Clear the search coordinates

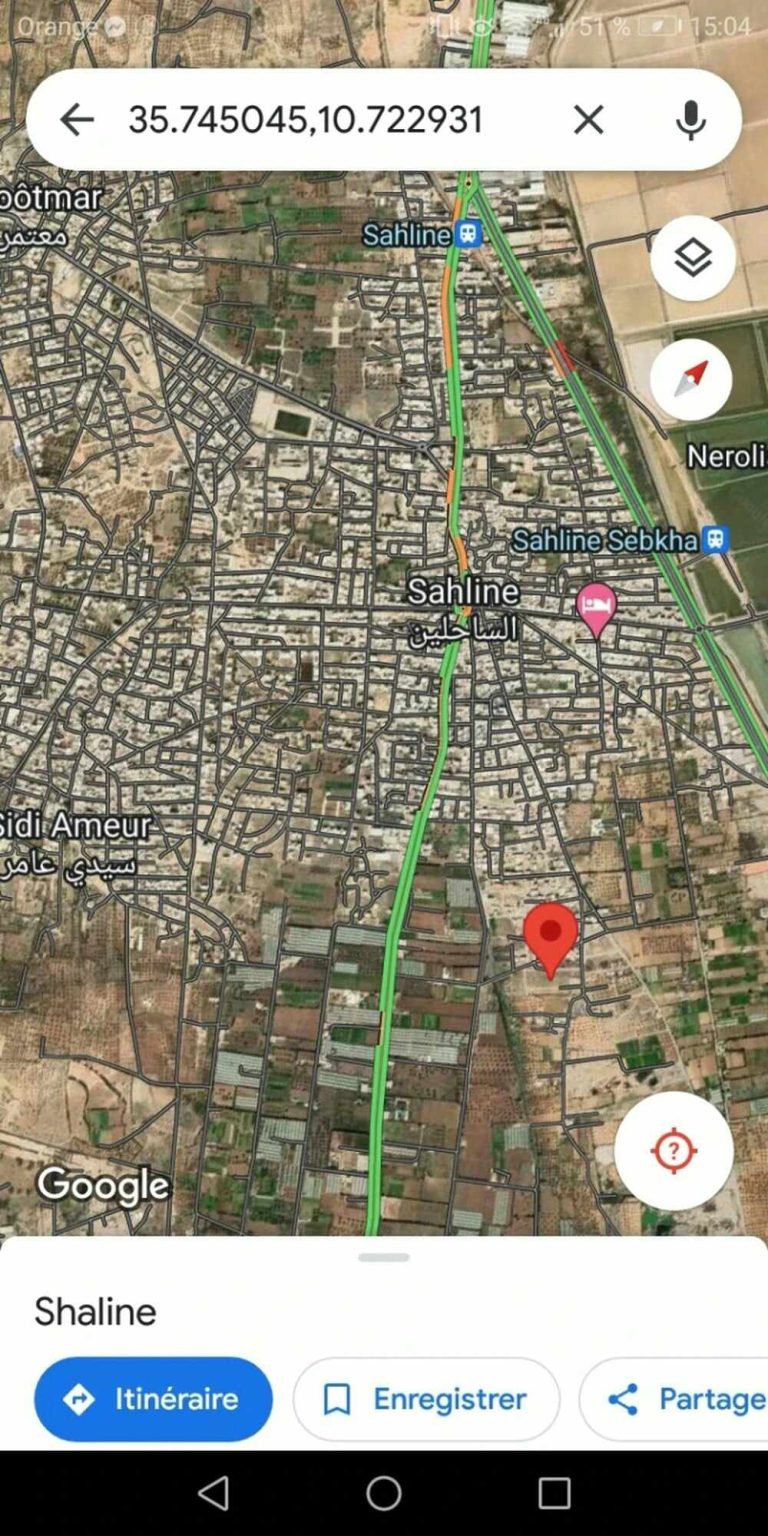[588, 120]
